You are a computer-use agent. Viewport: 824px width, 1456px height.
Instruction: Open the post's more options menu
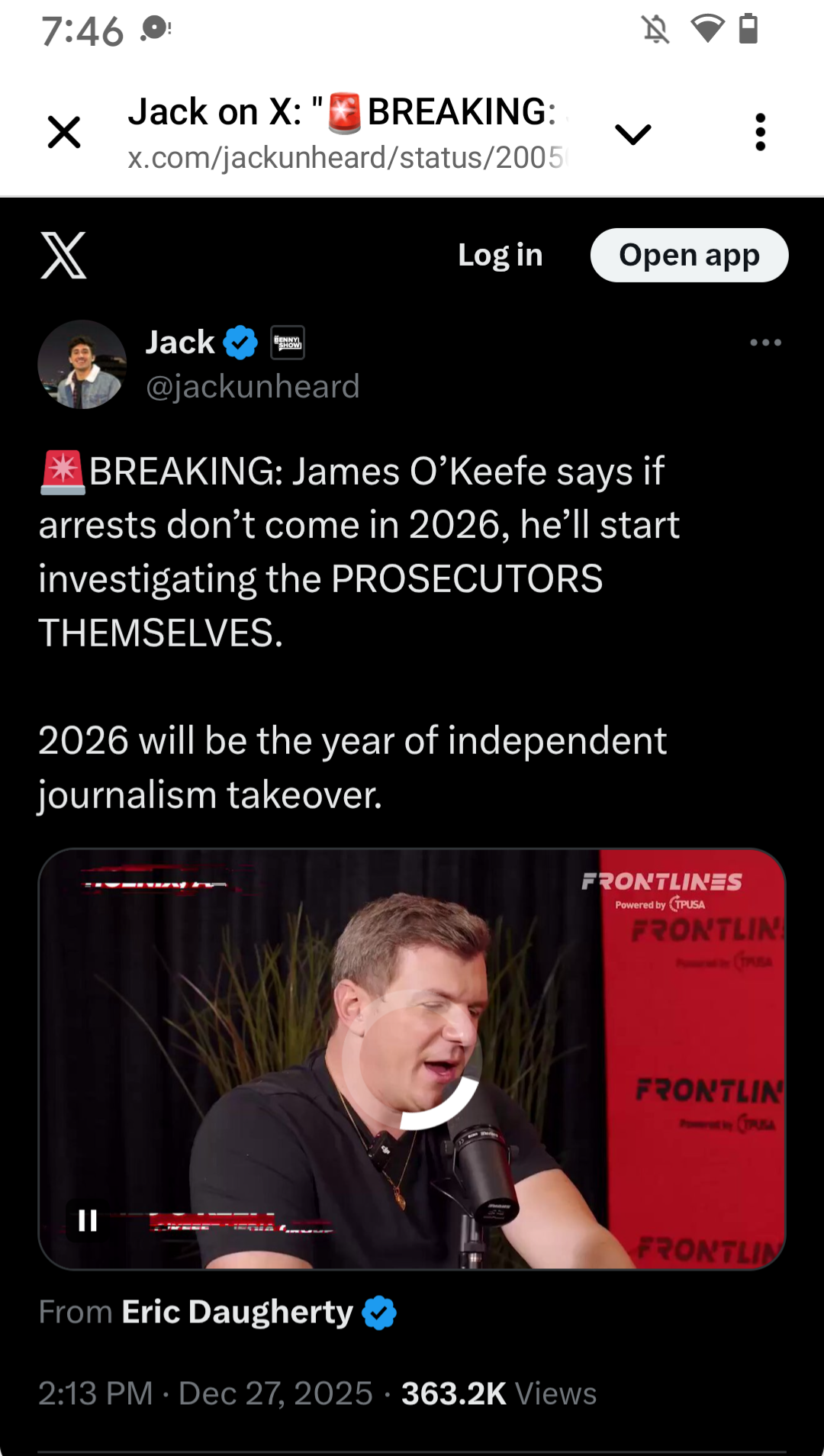pyautogui.click(x=765, y=343)
